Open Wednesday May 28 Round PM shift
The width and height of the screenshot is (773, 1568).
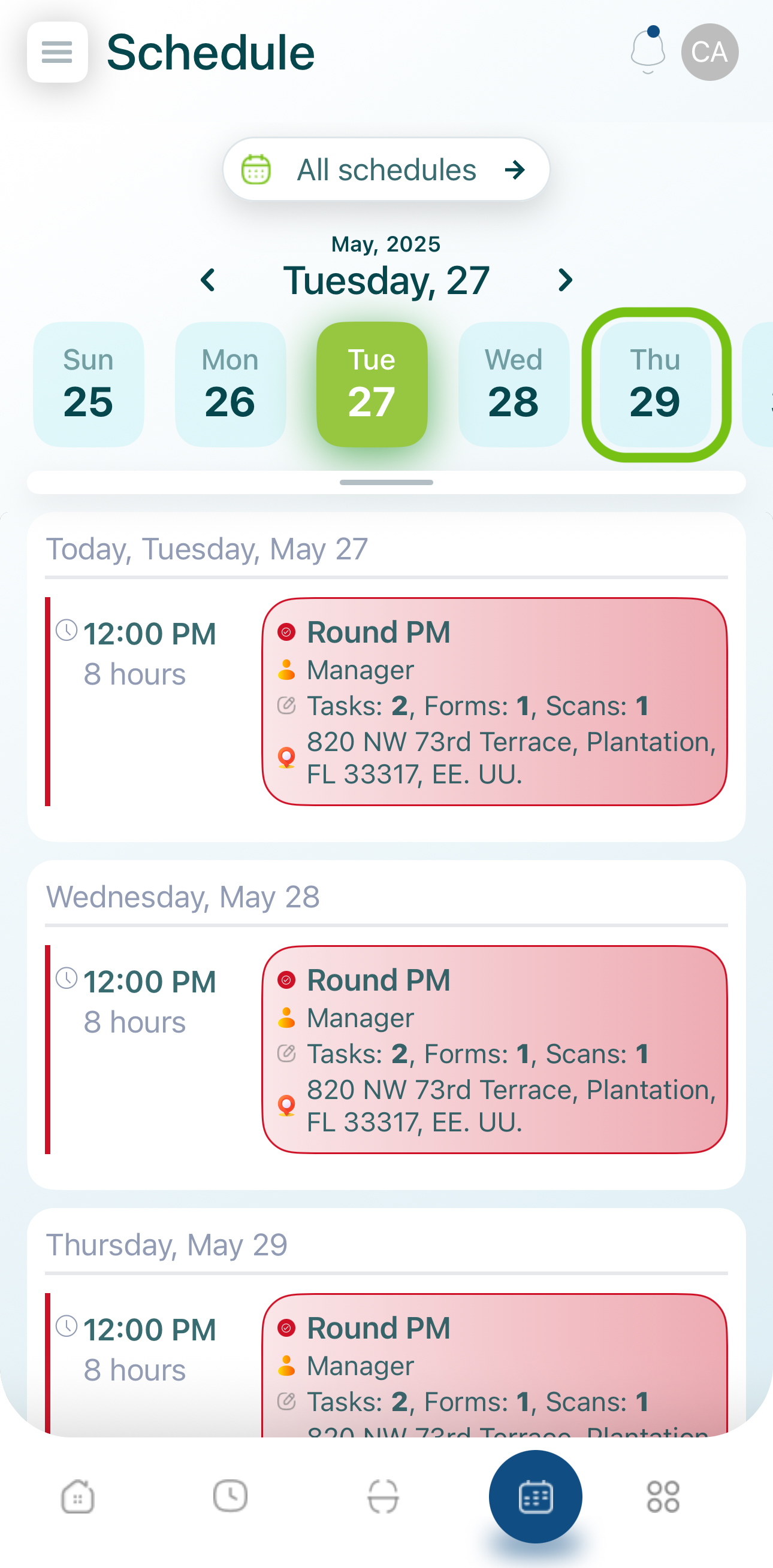[494, 1050]
